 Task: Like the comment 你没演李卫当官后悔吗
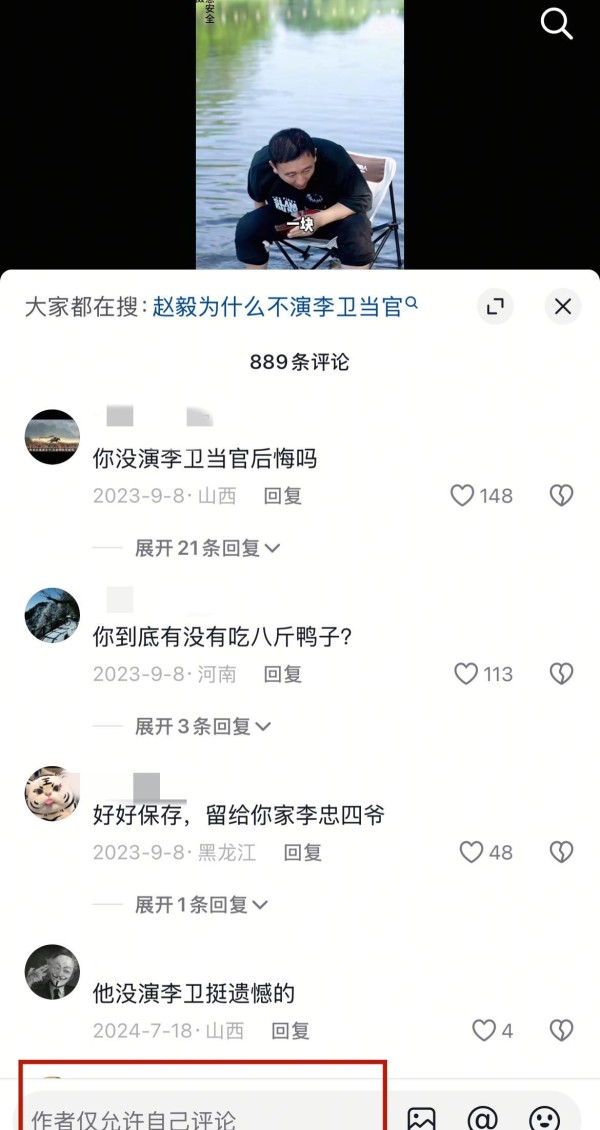(x=481, y=496)
